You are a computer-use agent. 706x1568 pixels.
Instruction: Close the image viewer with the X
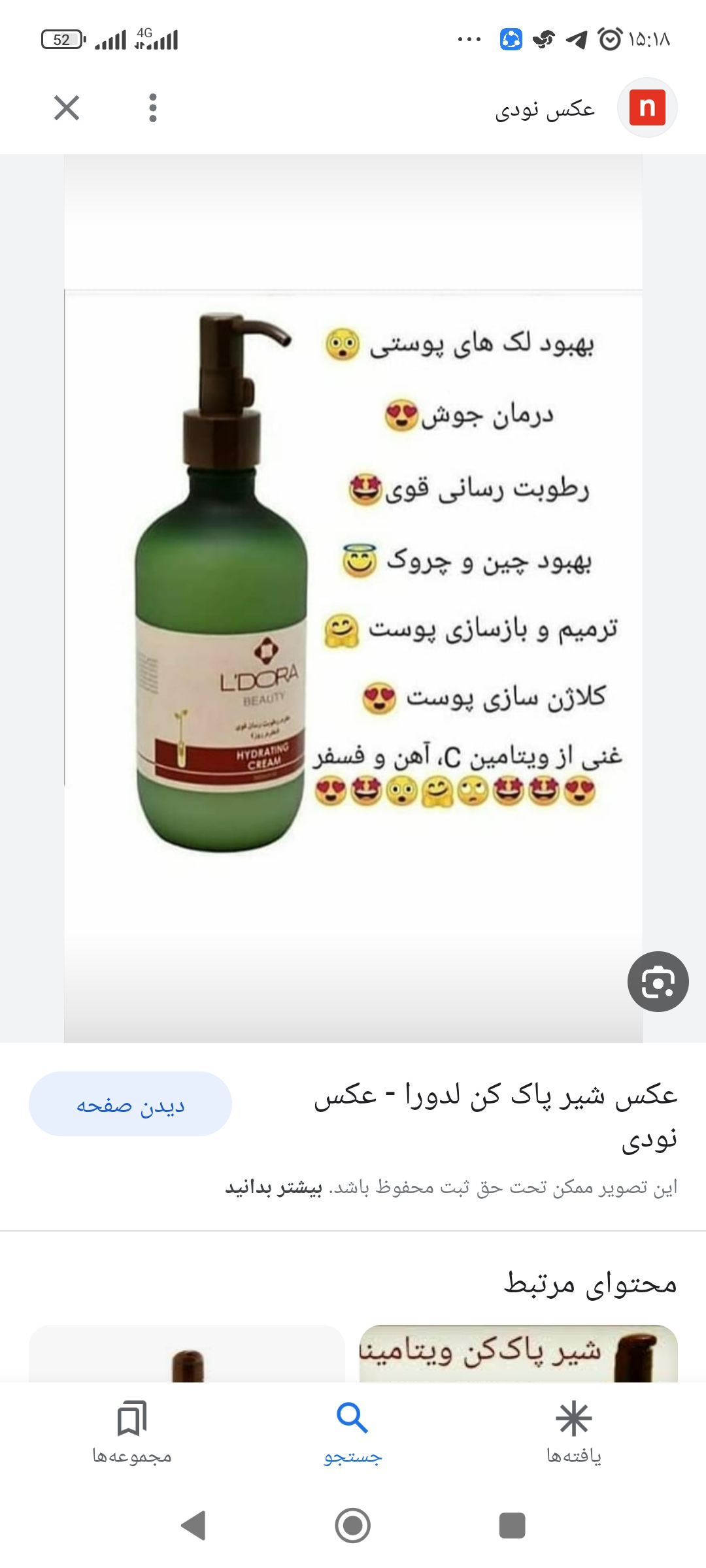(67, 108)
